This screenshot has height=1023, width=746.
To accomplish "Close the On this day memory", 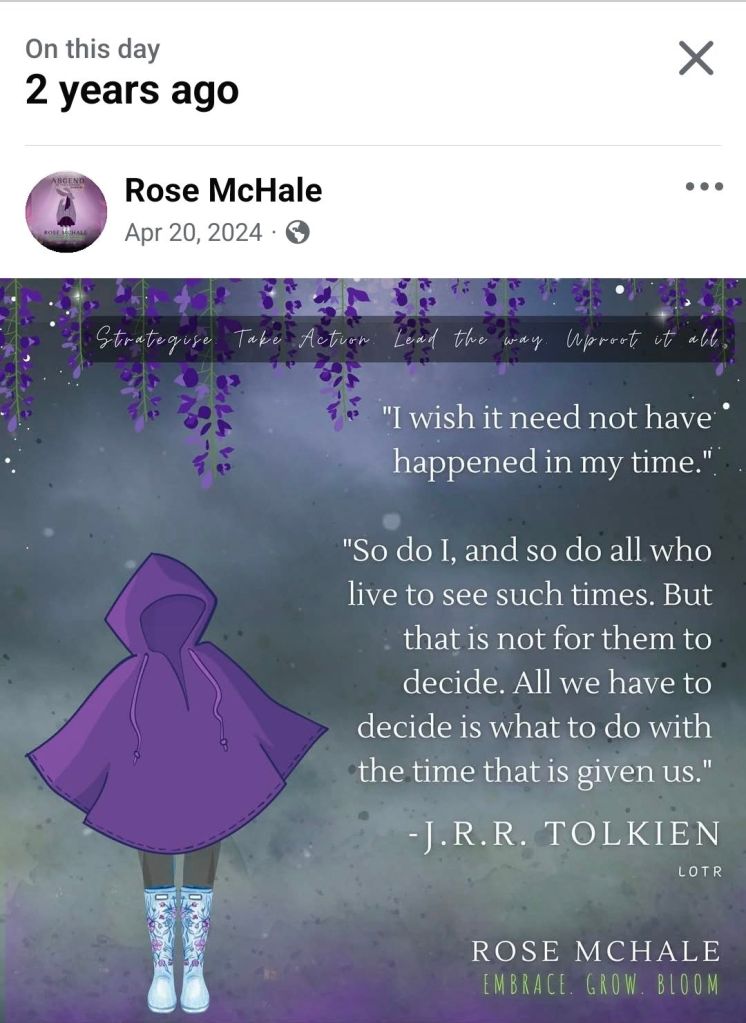I will pos(696,58).
